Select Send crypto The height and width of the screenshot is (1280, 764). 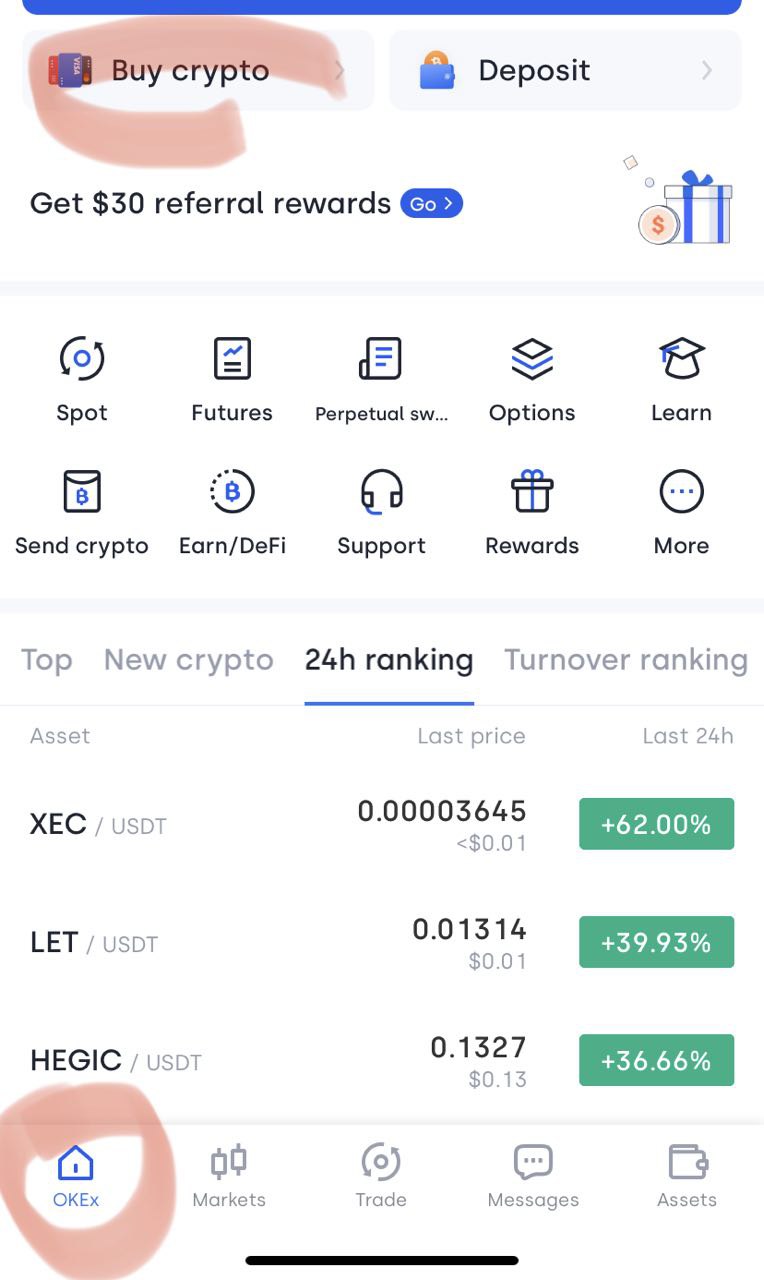(x=82, y=513)
